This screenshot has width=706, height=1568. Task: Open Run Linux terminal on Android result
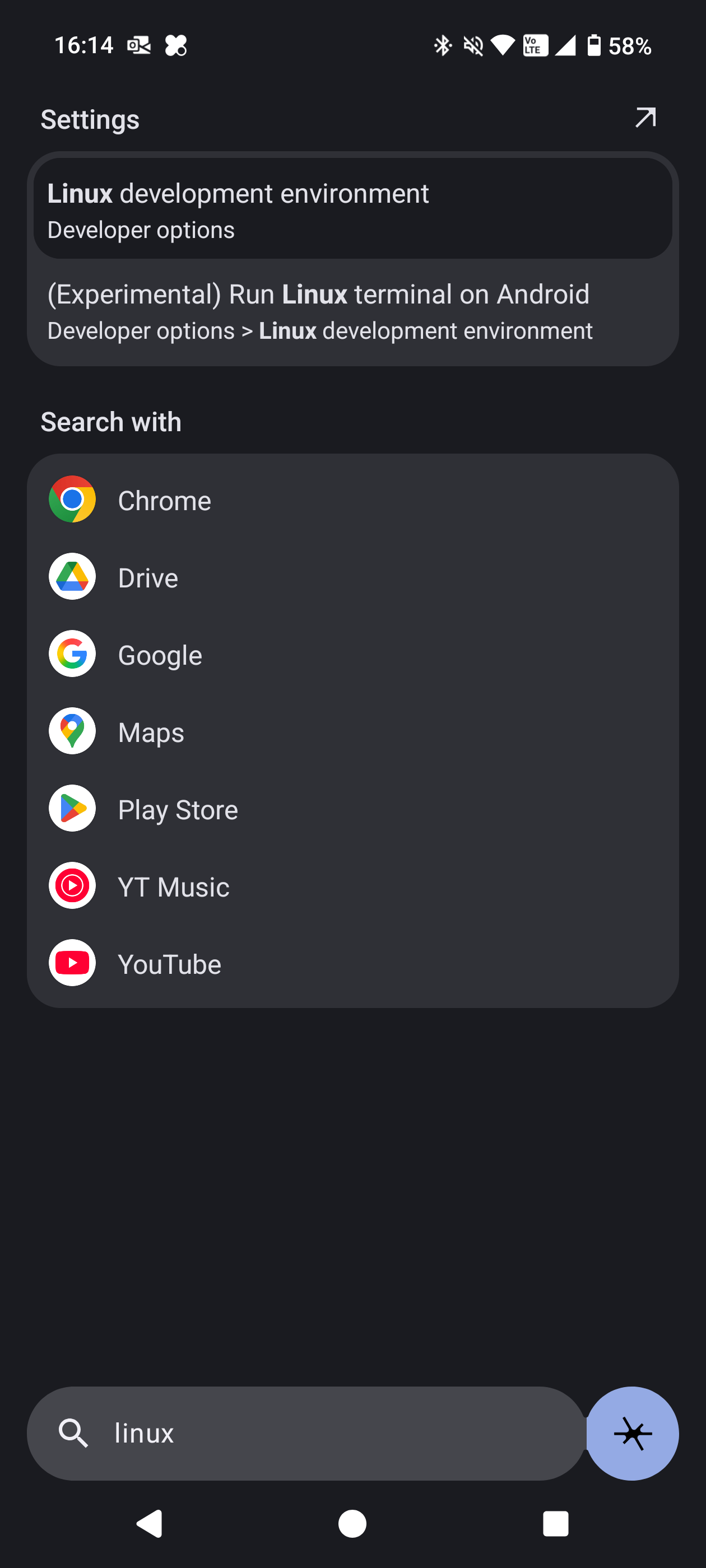352,312
